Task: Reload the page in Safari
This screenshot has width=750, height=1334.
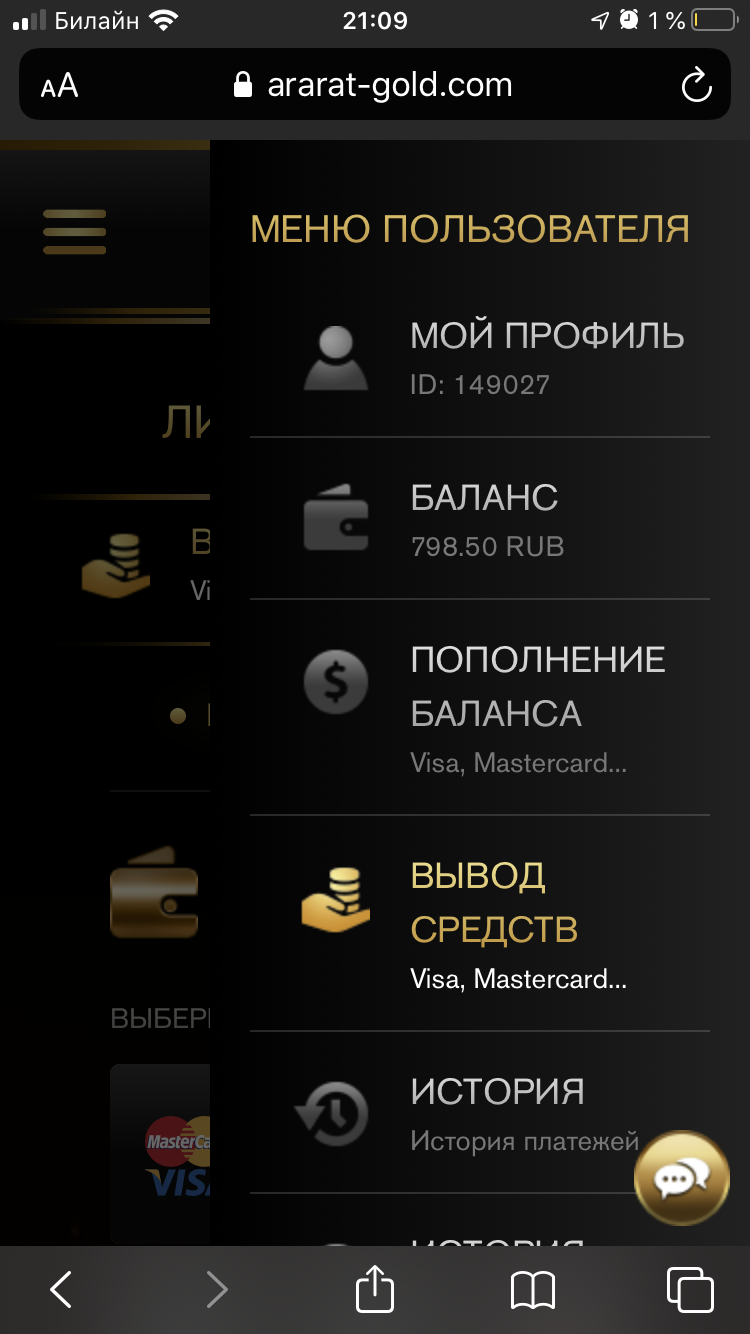Action: click(696, 85)
